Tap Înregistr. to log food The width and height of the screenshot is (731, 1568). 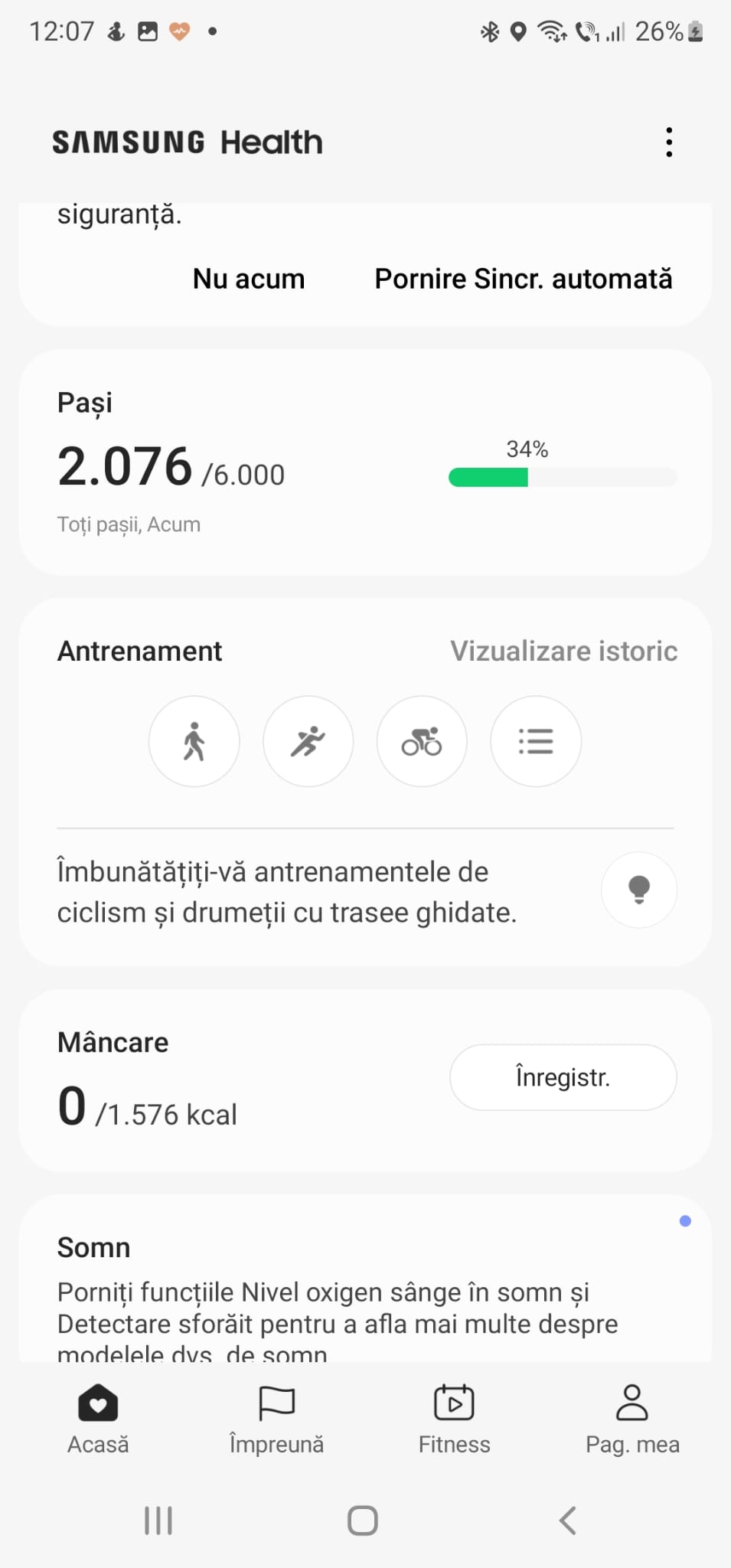[563, 1077]
